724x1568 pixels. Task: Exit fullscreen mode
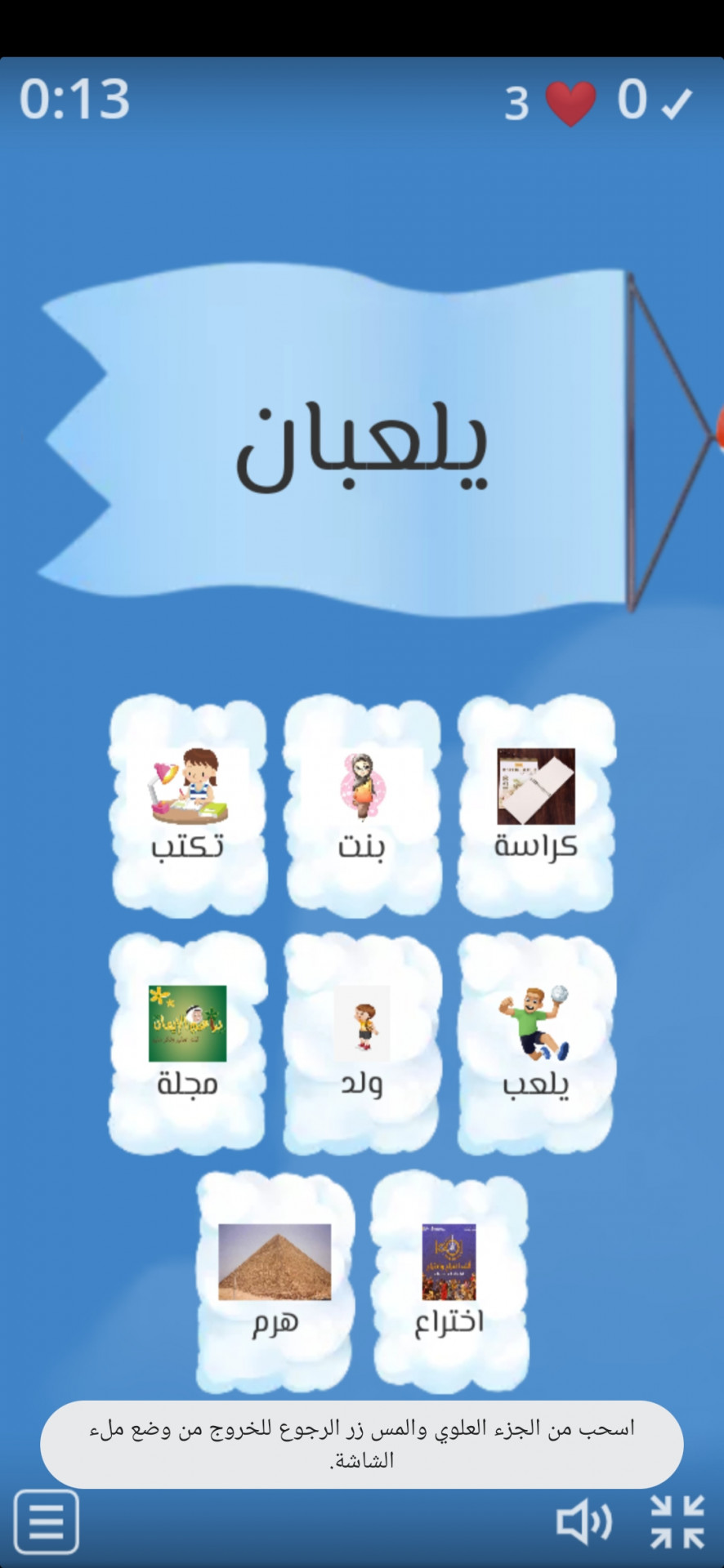click(x=677, y=1521)
